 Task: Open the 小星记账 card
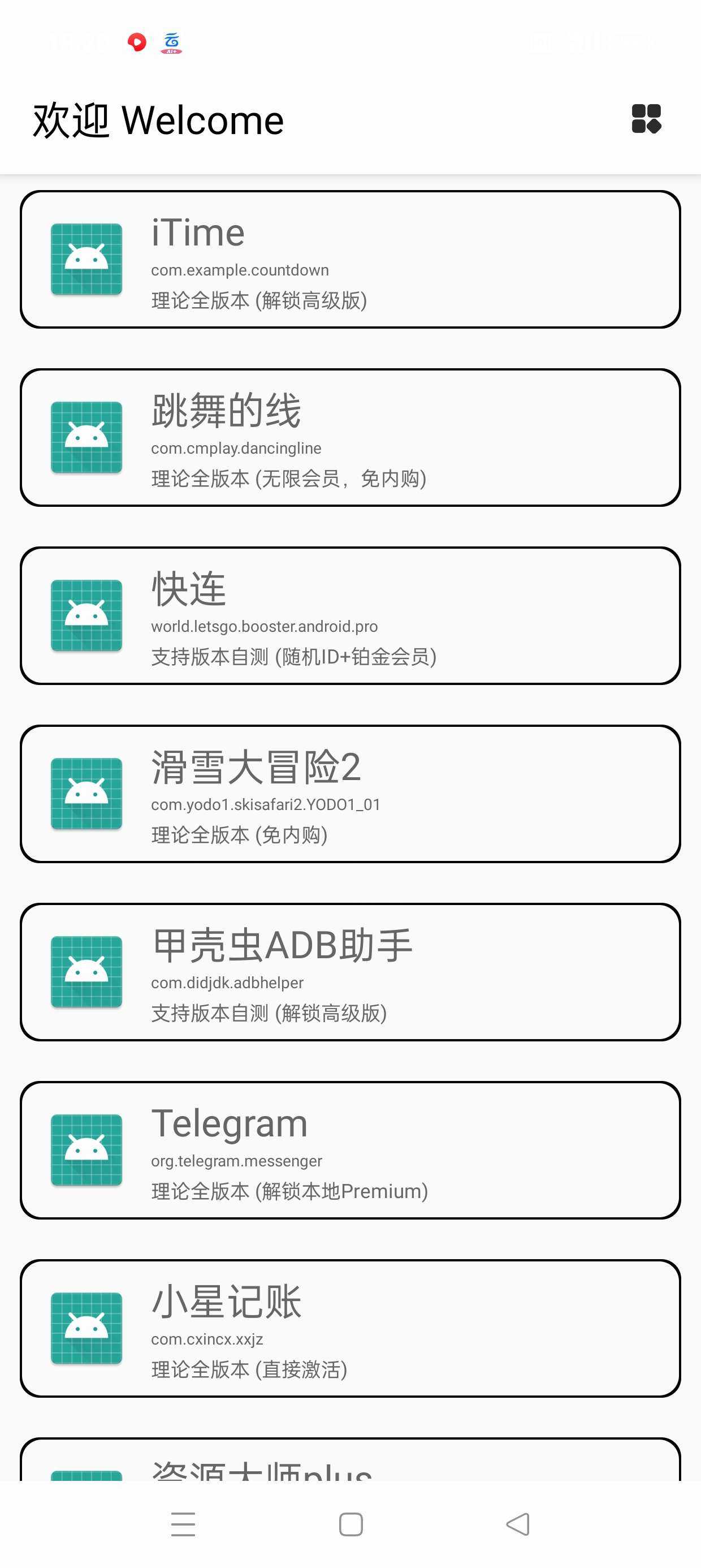350,1328
